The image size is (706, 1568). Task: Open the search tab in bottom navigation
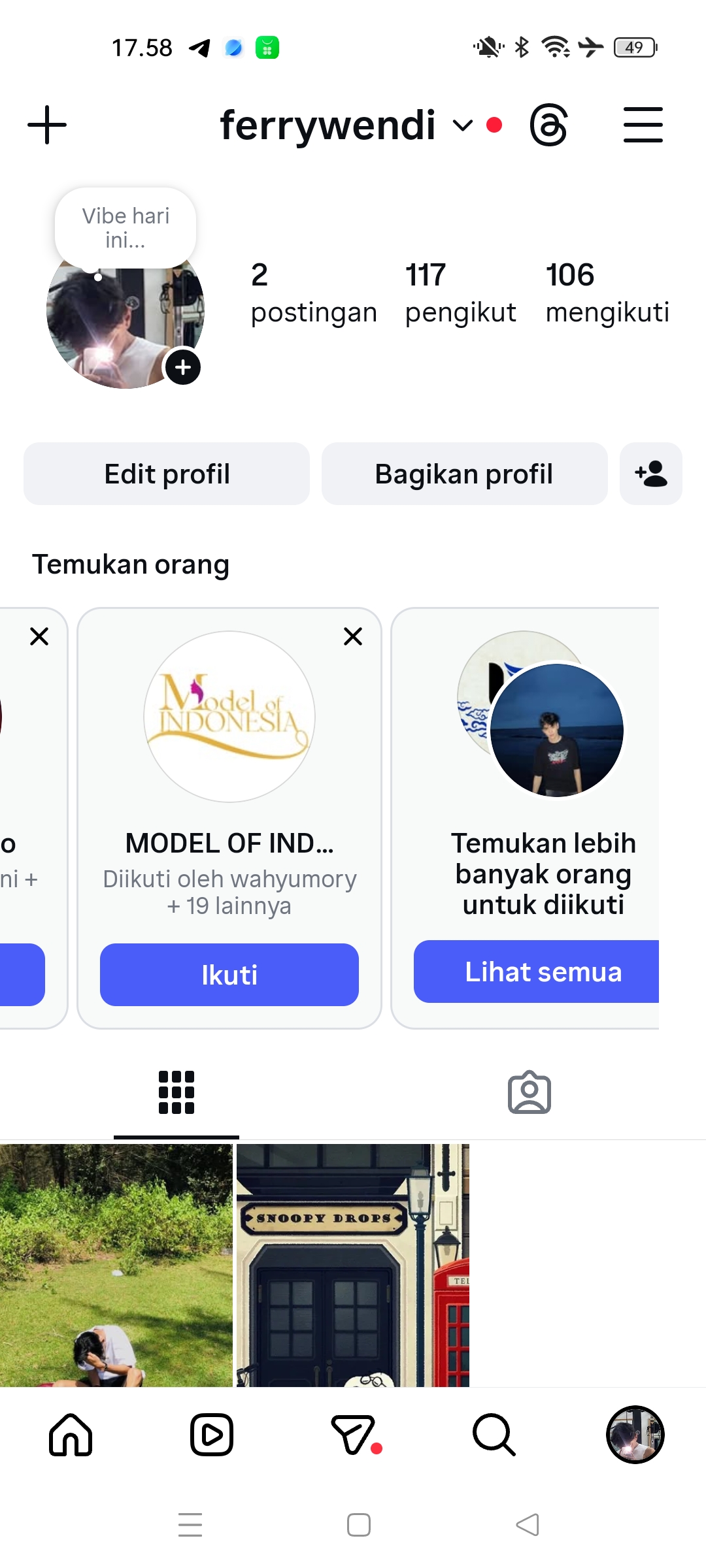494,1435
